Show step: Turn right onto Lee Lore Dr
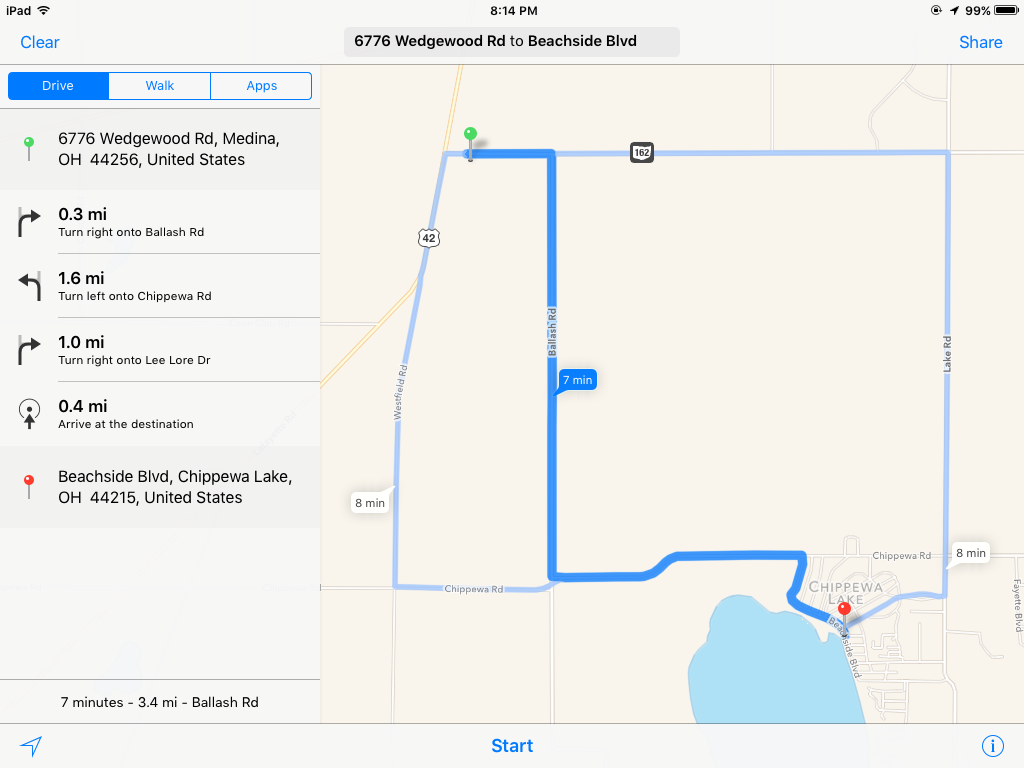The image size is (1024, 768). tap(160, 350)
